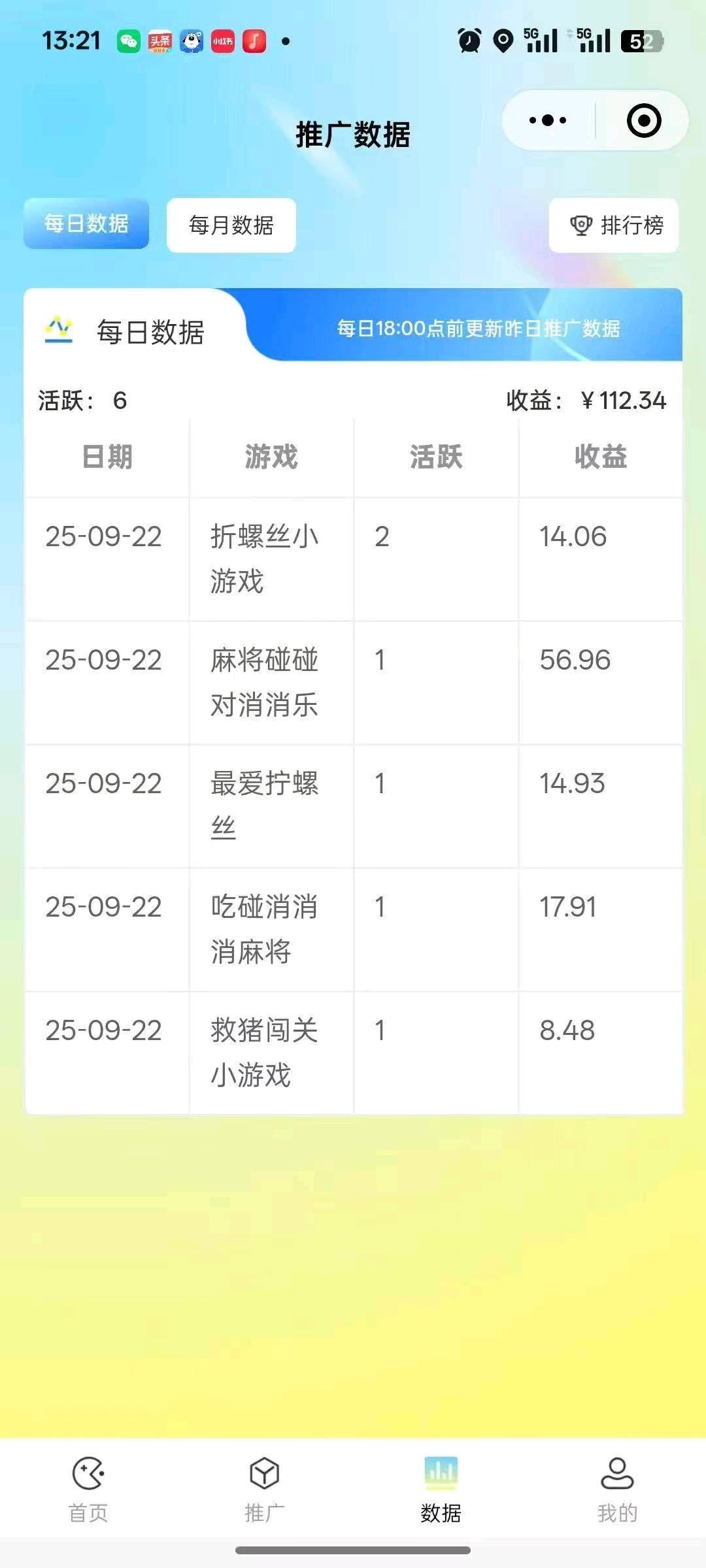Switch to 每日数据 tab
The image size is (706, 1568).
(86, 224)
